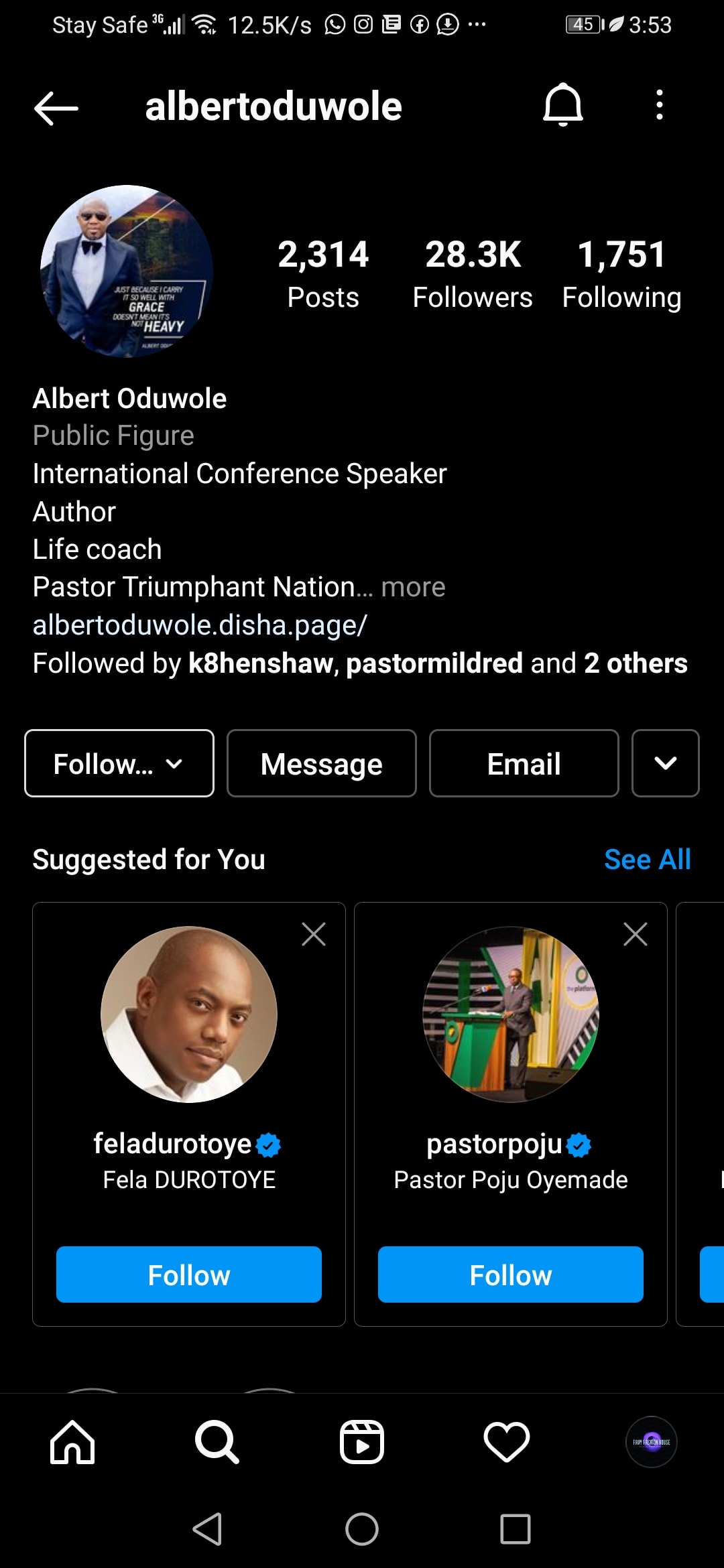
Task: Message Albert Oduwole
Action: [x=322, y=763]
